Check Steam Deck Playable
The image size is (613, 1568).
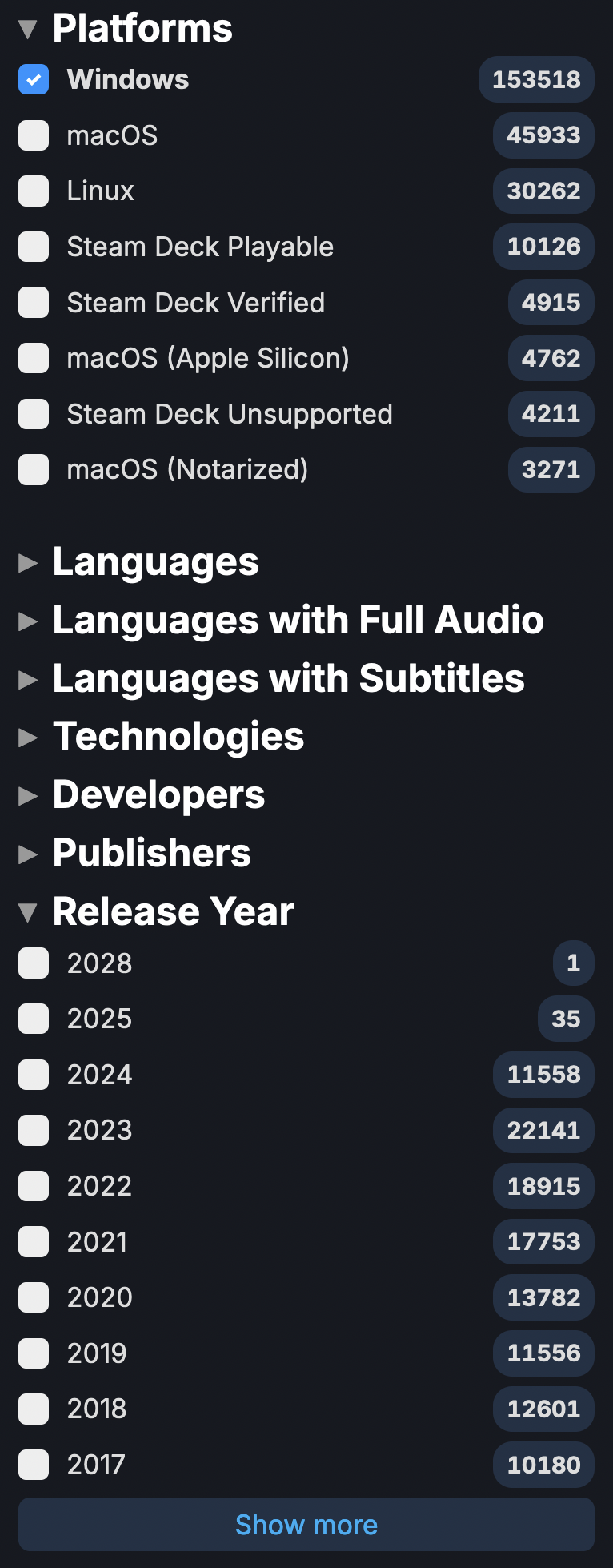click(x=34, y=247)
